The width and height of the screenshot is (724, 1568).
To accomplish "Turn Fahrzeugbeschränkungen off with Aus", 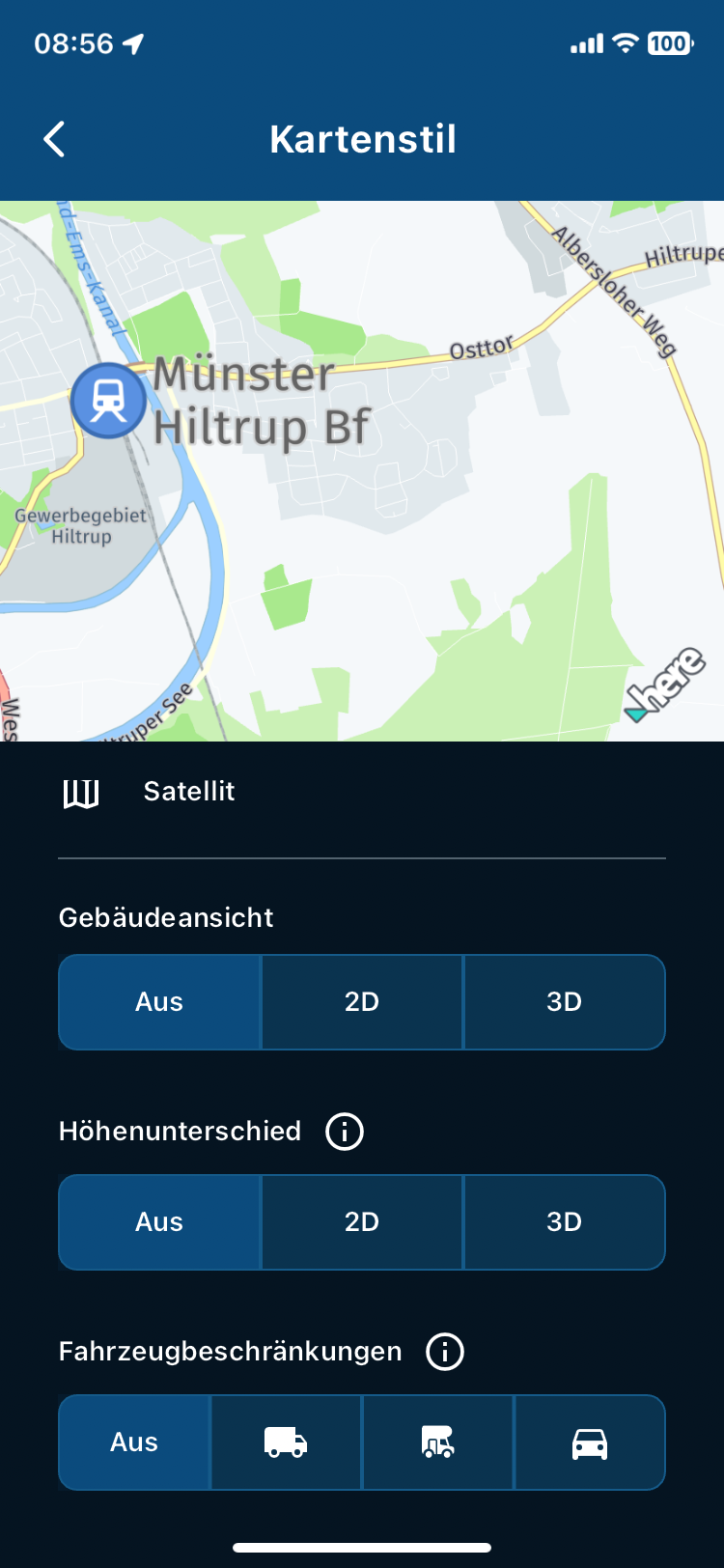I will pyautogui.click(x=134, y=1442).
